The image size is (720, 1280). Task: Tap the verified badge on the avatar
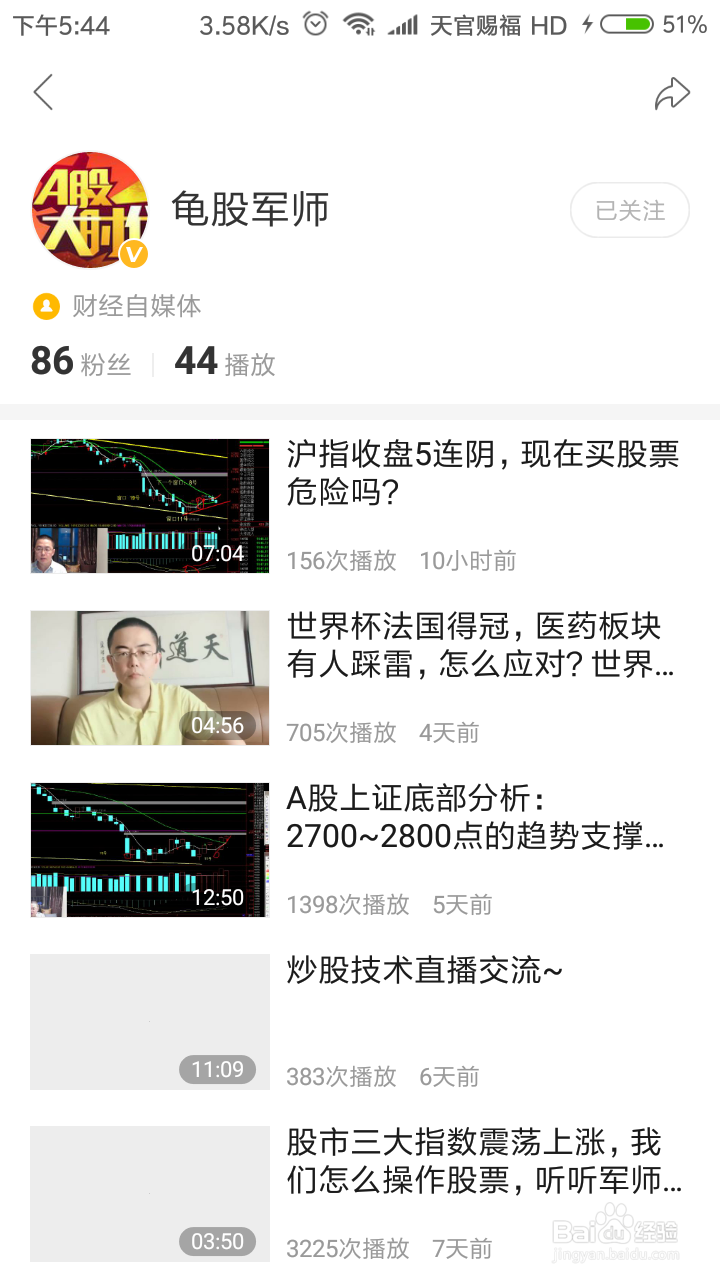coord(131,254)
